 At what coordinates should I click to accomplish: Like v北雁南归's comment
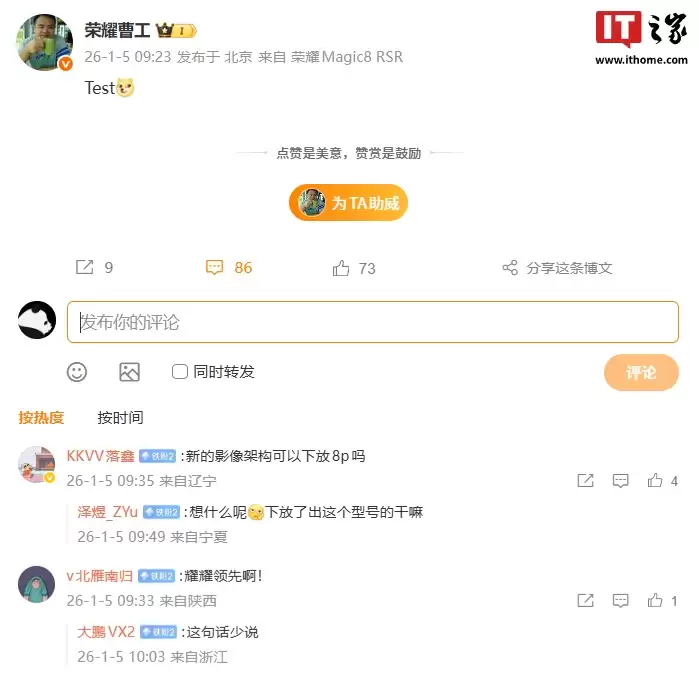click(656, 601)
